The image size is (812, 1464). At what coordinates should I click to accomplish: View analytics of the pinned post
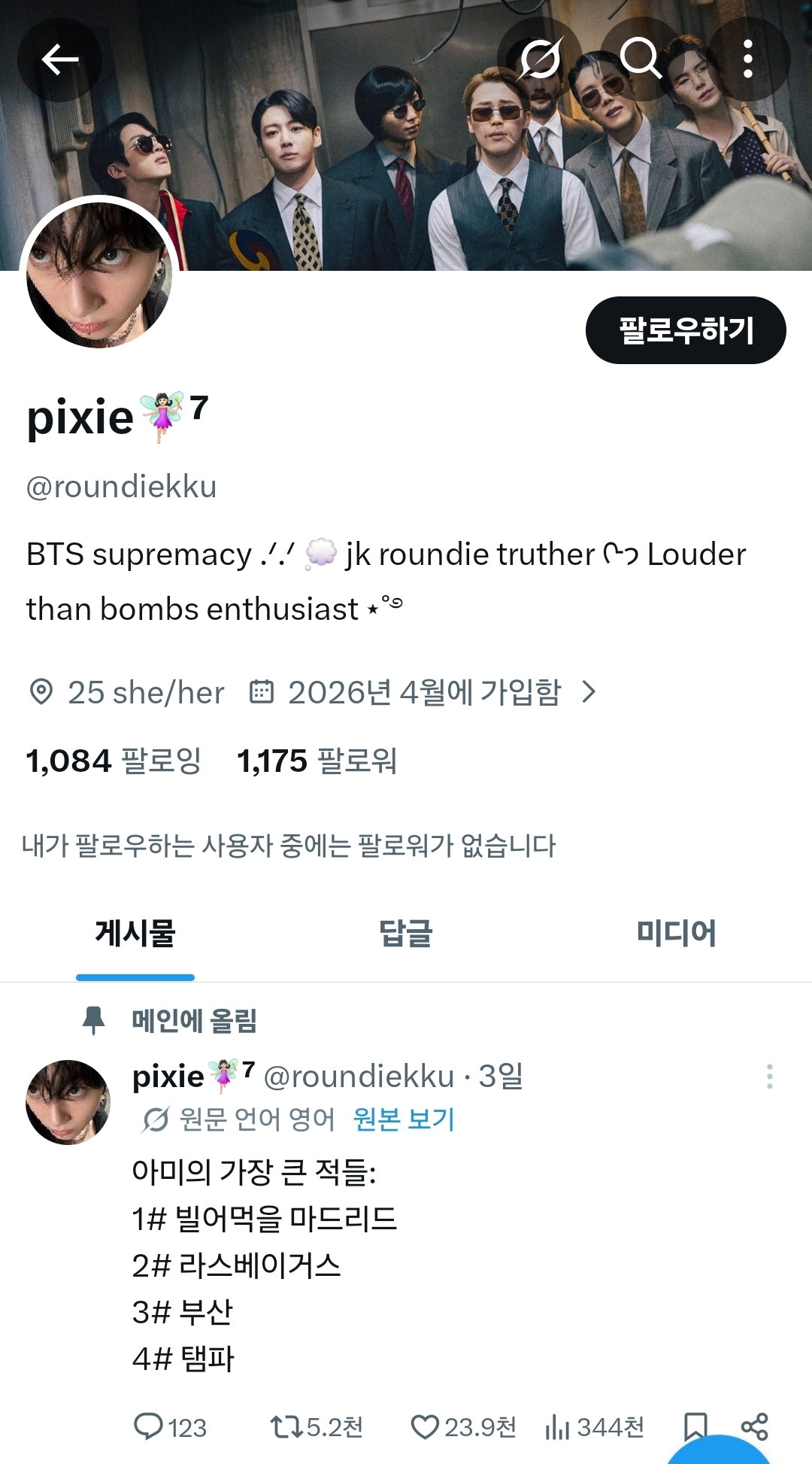pos(595,1427)
